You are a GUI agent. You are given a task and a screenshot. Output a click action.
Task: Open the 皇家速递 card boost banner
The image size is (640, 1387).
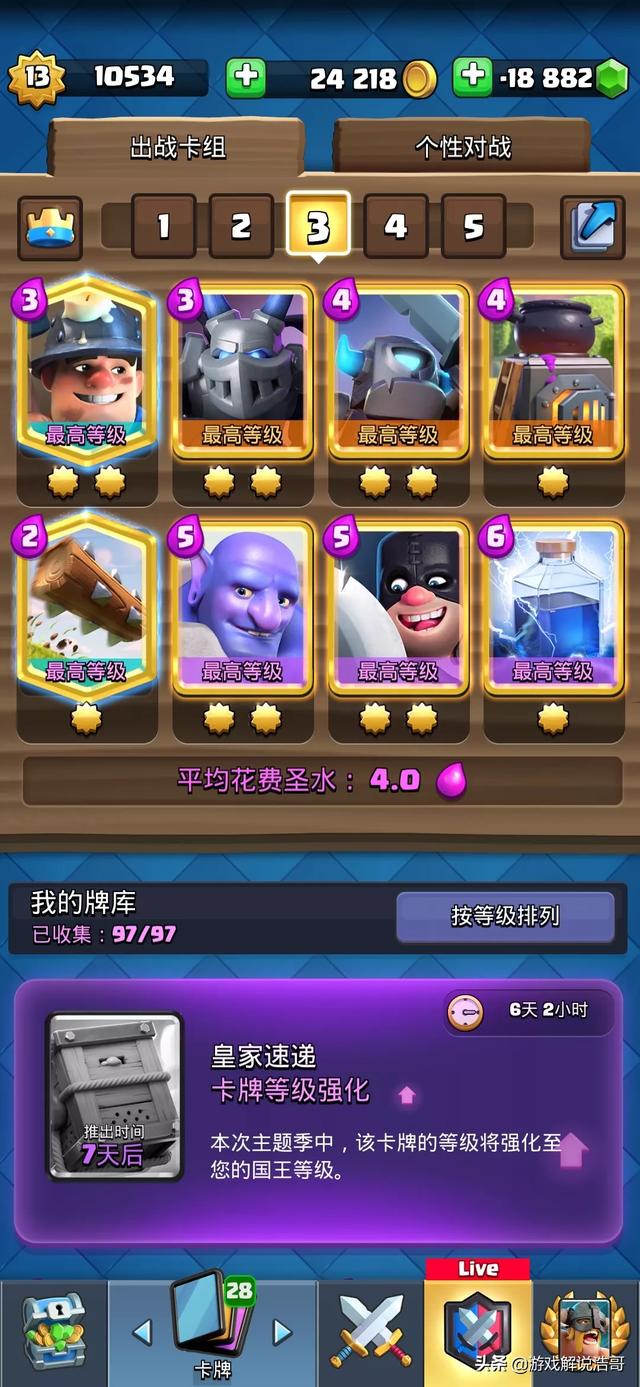[318, 1110]
